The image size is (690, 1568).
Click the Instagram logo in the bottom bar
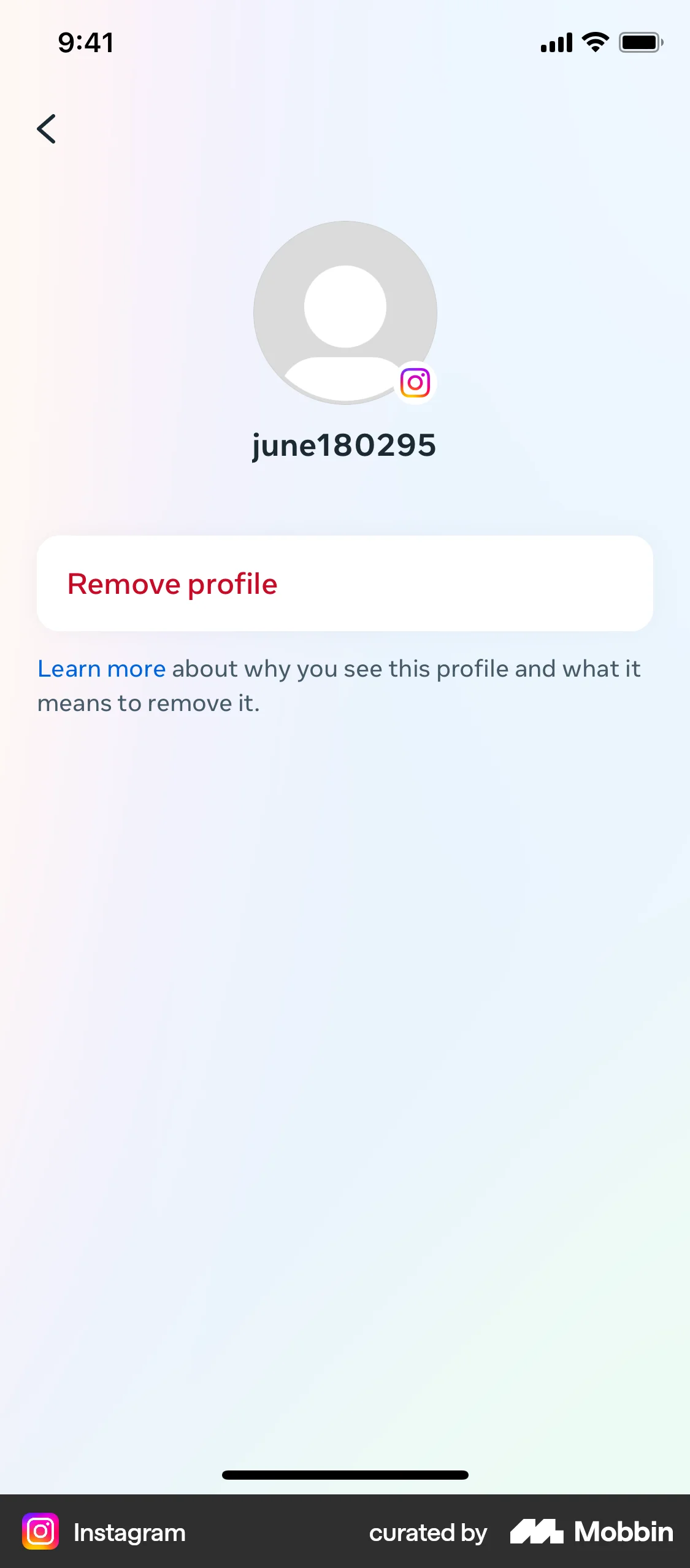(x=39, y=1532)
